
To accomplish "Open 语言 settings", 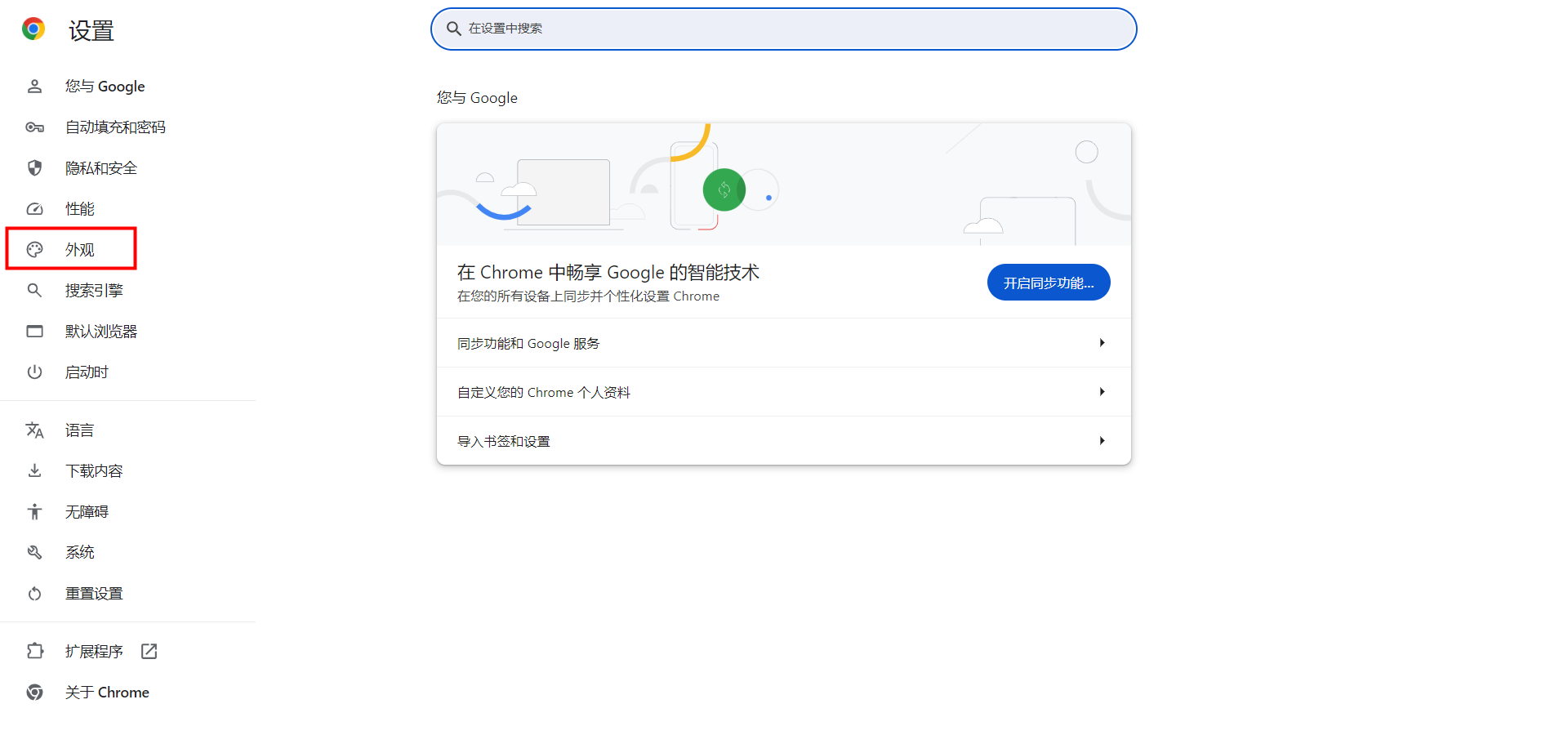I will 80,430.
